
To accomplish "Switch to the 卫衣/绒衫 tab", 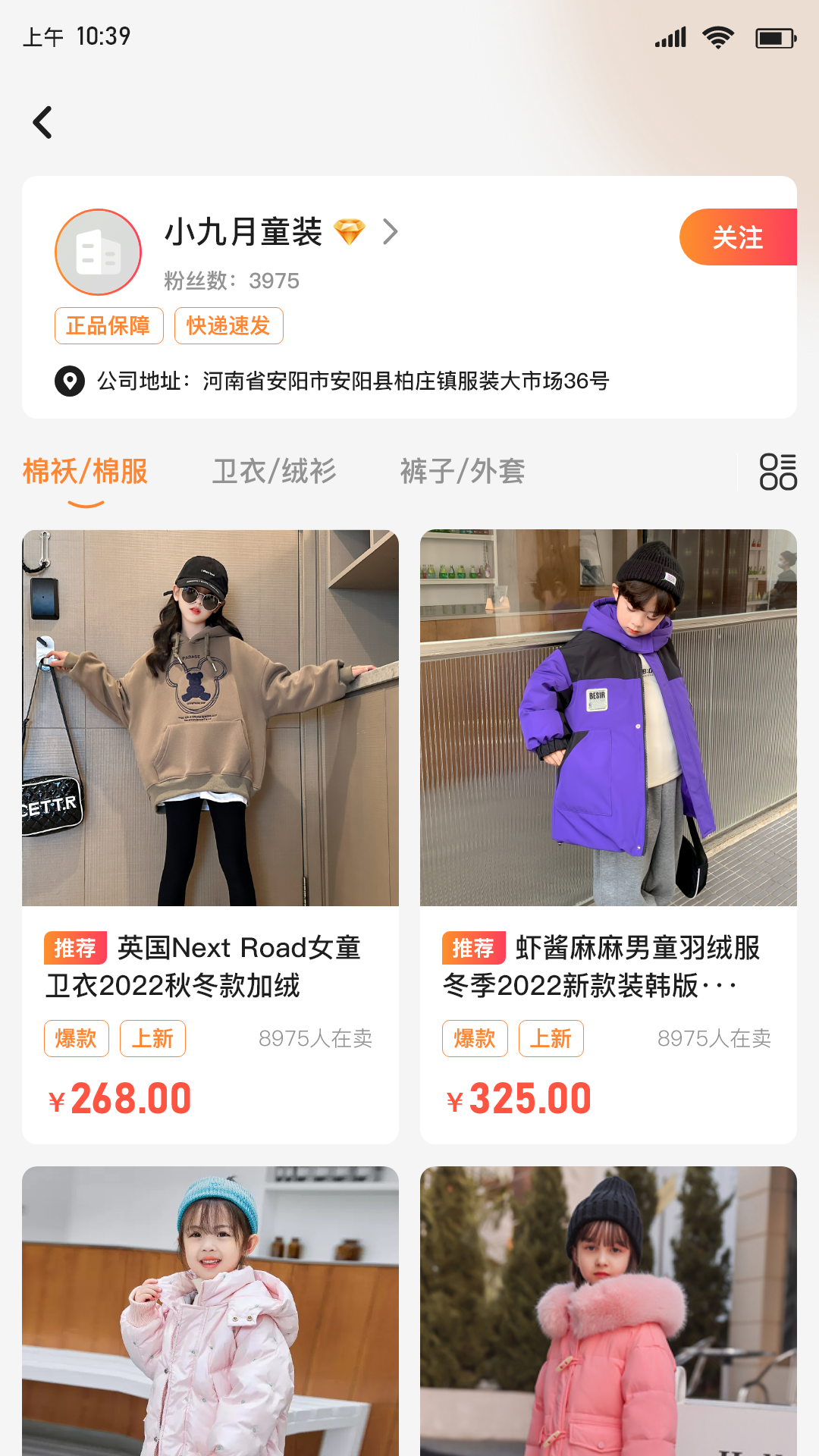I will click(274, 471).
